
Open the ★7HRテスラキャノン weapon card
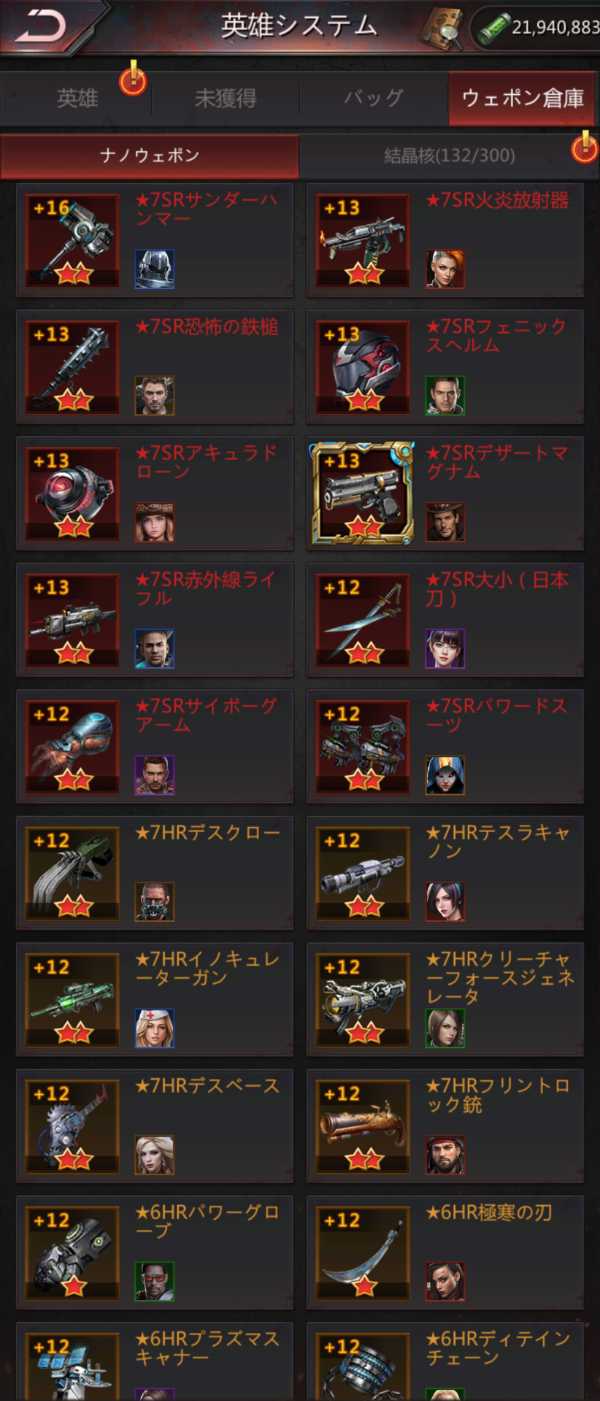click(445, 873)
